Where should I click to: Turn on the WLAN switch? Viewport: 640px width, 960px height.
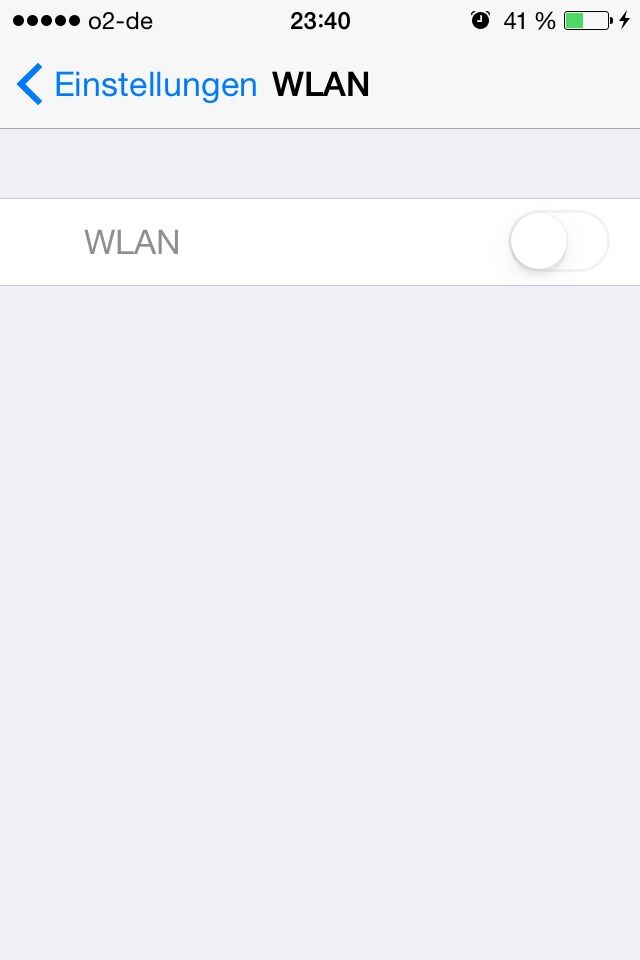[x=558, y=242]
